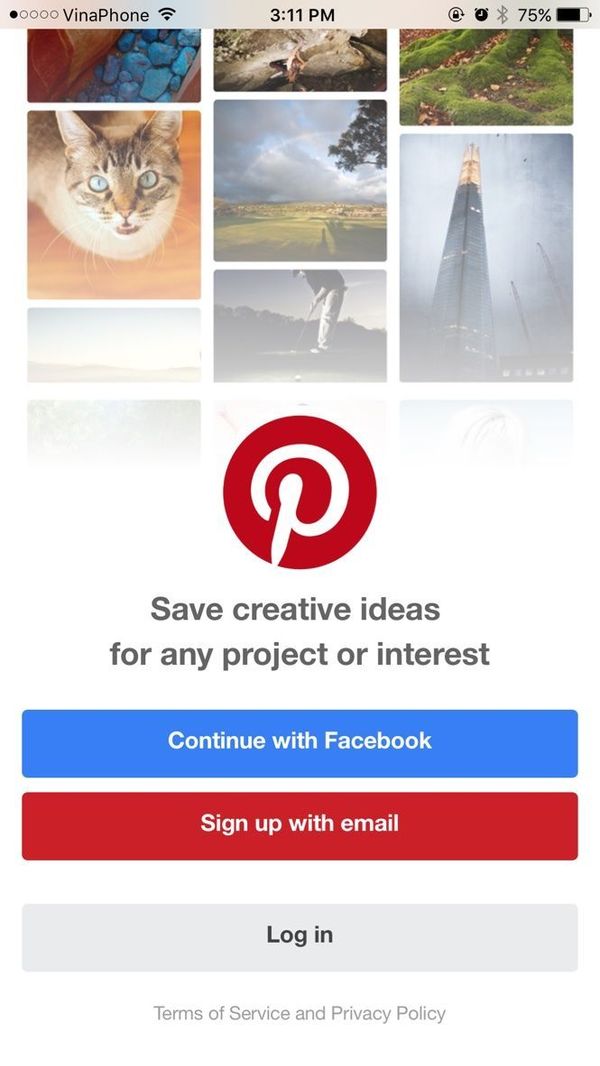Tap the Log in button
600x1066 pixels.
point(300,936)
